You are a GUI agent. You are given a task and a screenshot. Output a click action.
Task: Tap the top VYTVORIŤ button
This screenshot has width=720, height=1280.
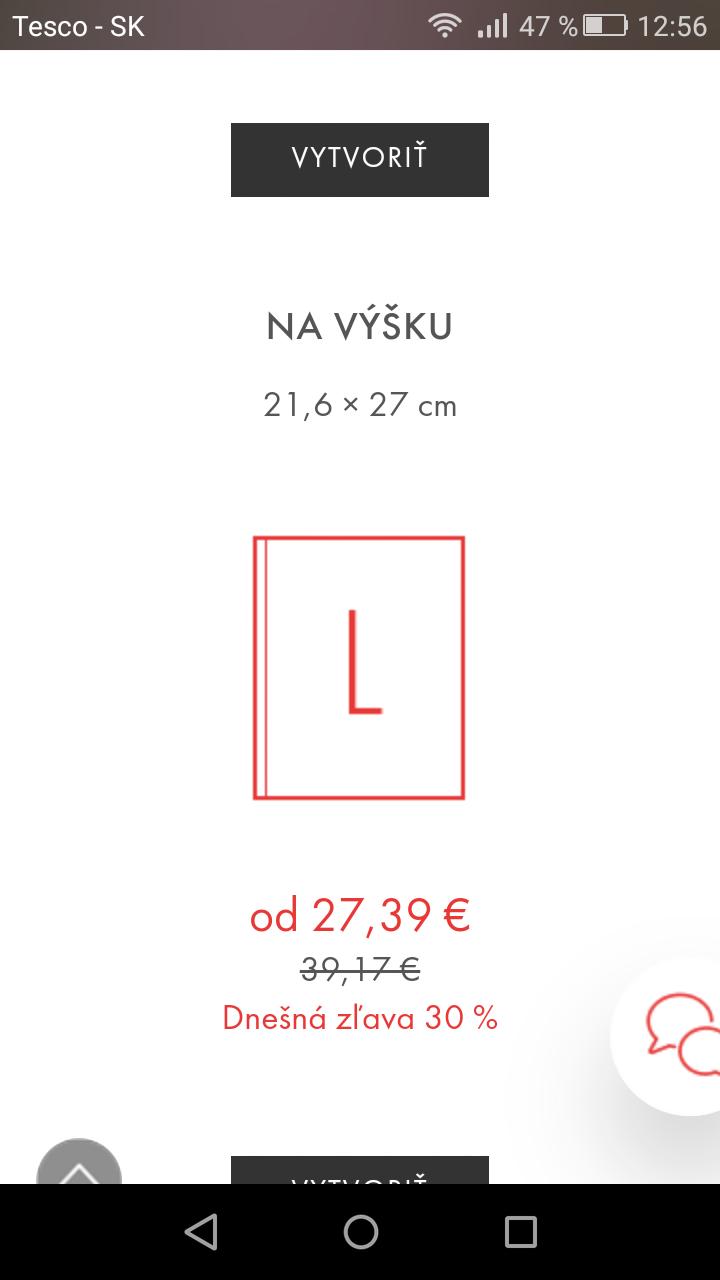(x=359, y=160)
